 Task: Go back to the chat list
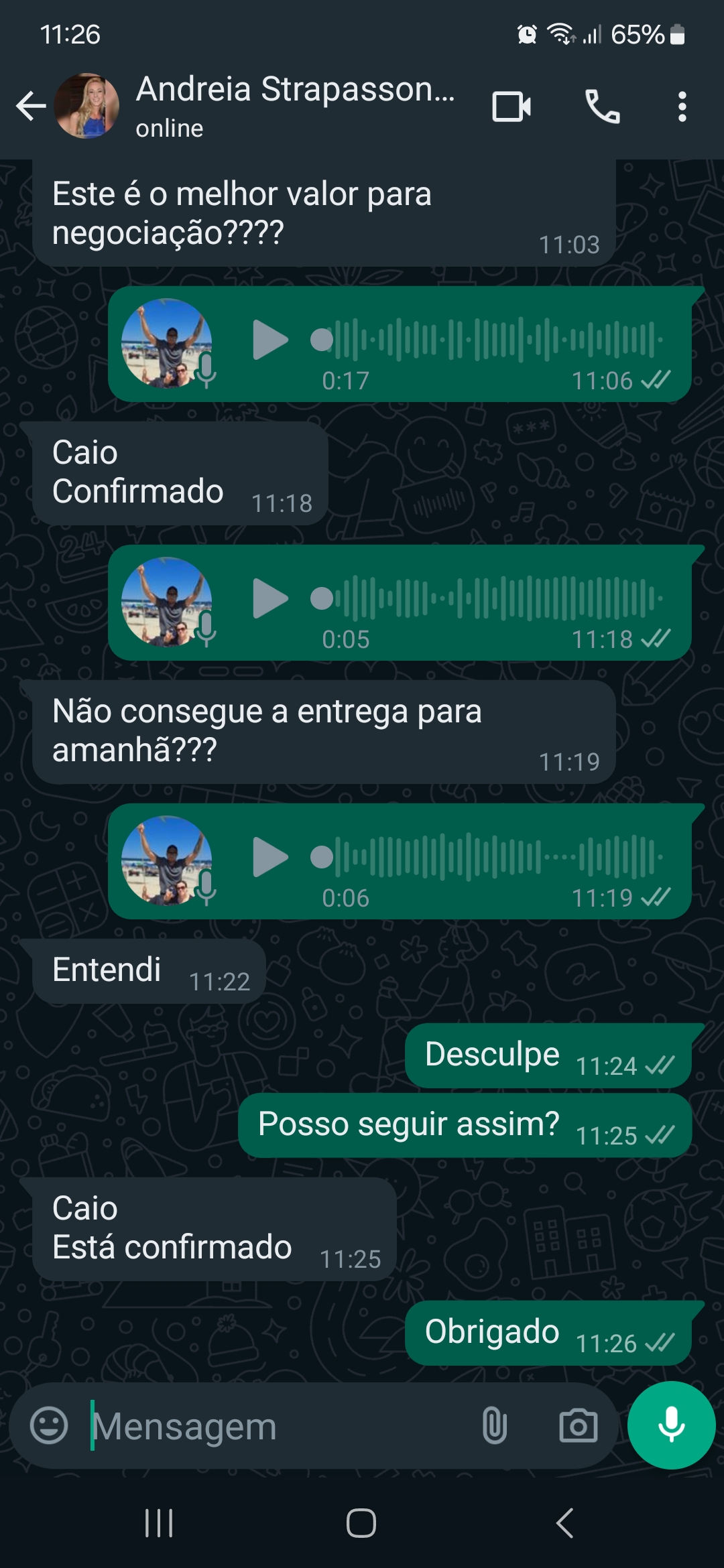31,106
